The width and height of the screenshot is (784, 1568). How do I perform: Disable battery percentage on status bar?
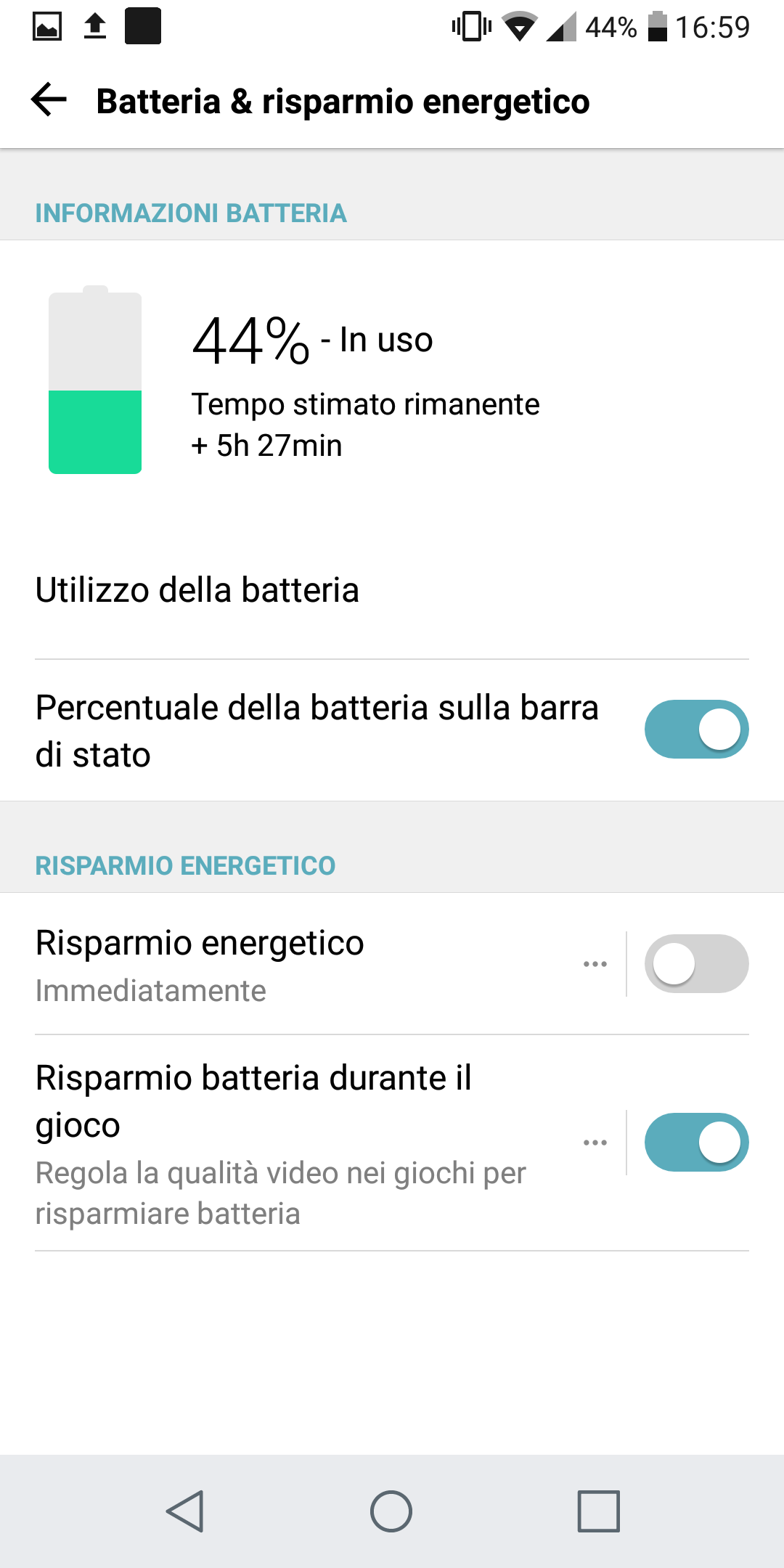(x=696, y=730)
